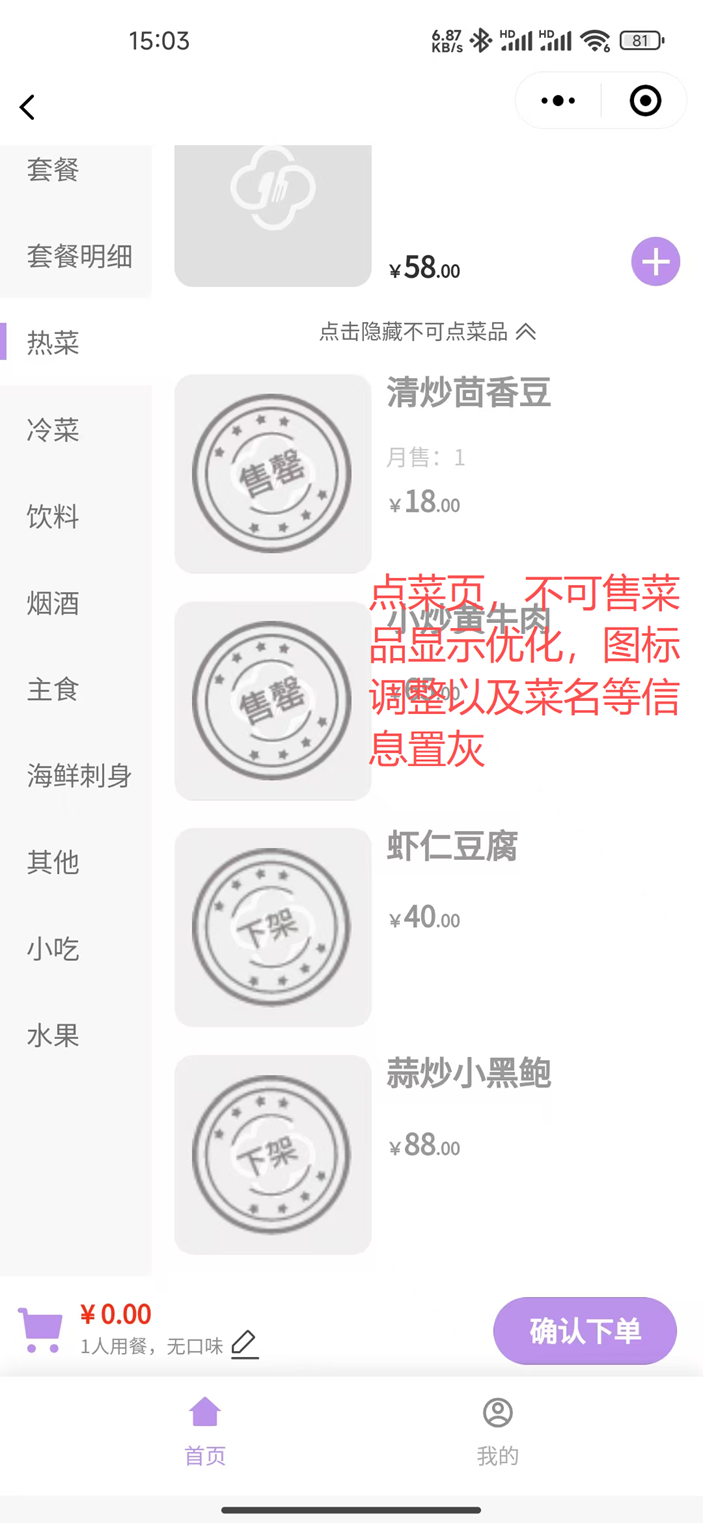Open the shopping cart icon
The image size is (703, 1523).
pyautogui.click(x=41, y=1330)
